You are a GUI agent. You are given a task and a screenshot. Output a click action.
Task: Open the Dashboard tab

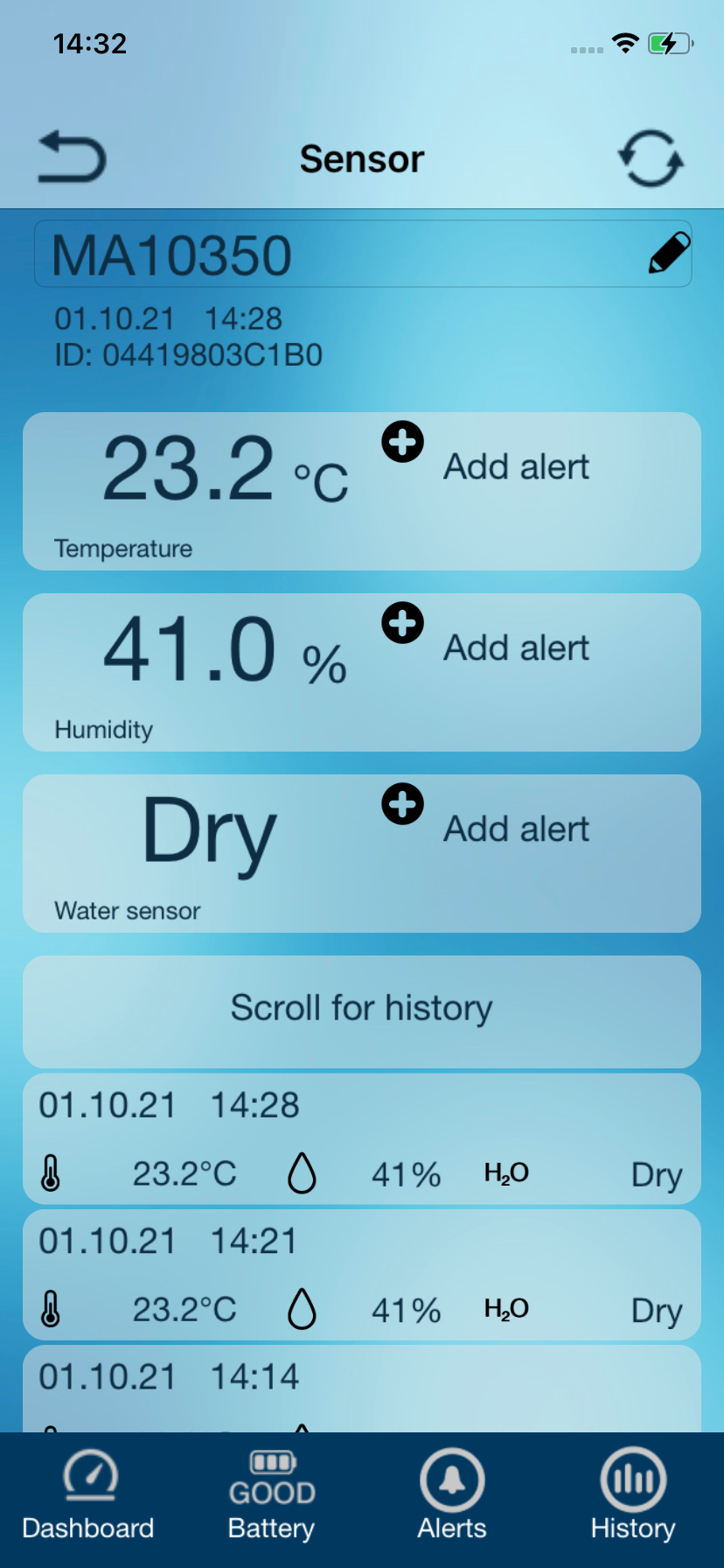[x=88, y=1496]
